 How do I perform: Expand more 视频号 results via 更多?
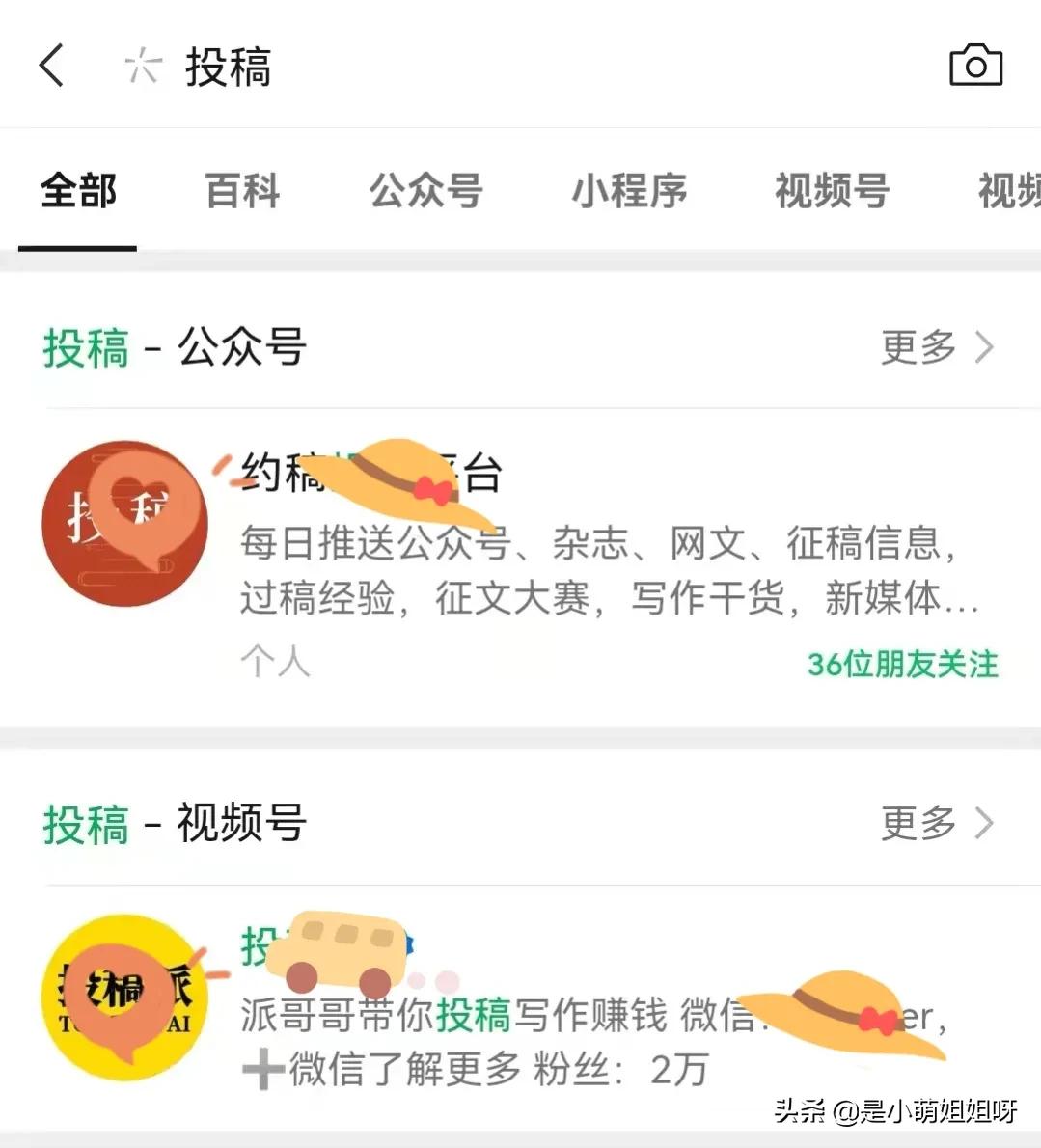coord(915,825)
